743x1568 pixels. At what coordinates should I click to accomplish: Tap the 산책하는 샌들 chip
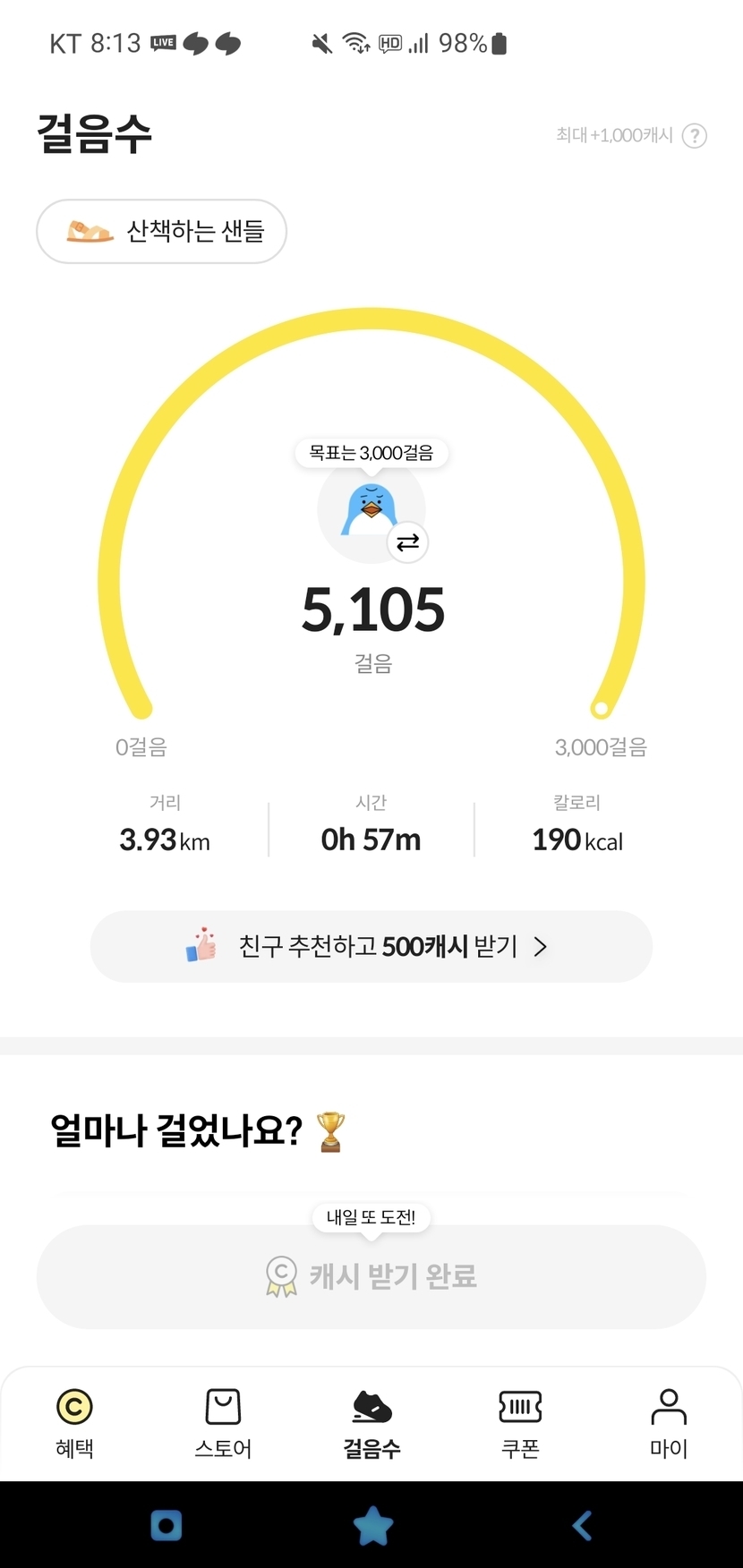161,232
